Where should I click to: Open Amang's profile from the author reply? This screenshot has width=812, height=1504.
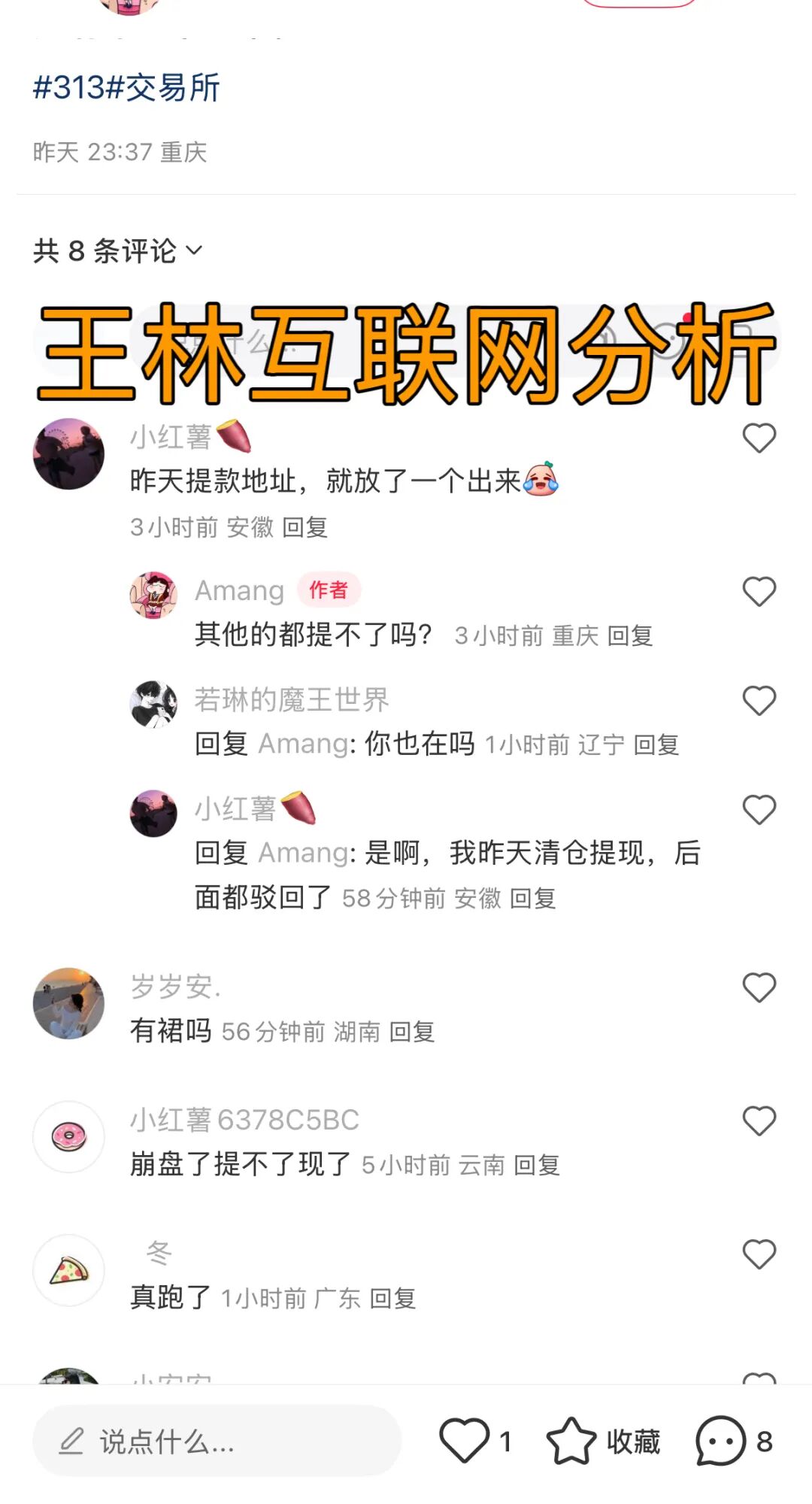coord(153,595)
